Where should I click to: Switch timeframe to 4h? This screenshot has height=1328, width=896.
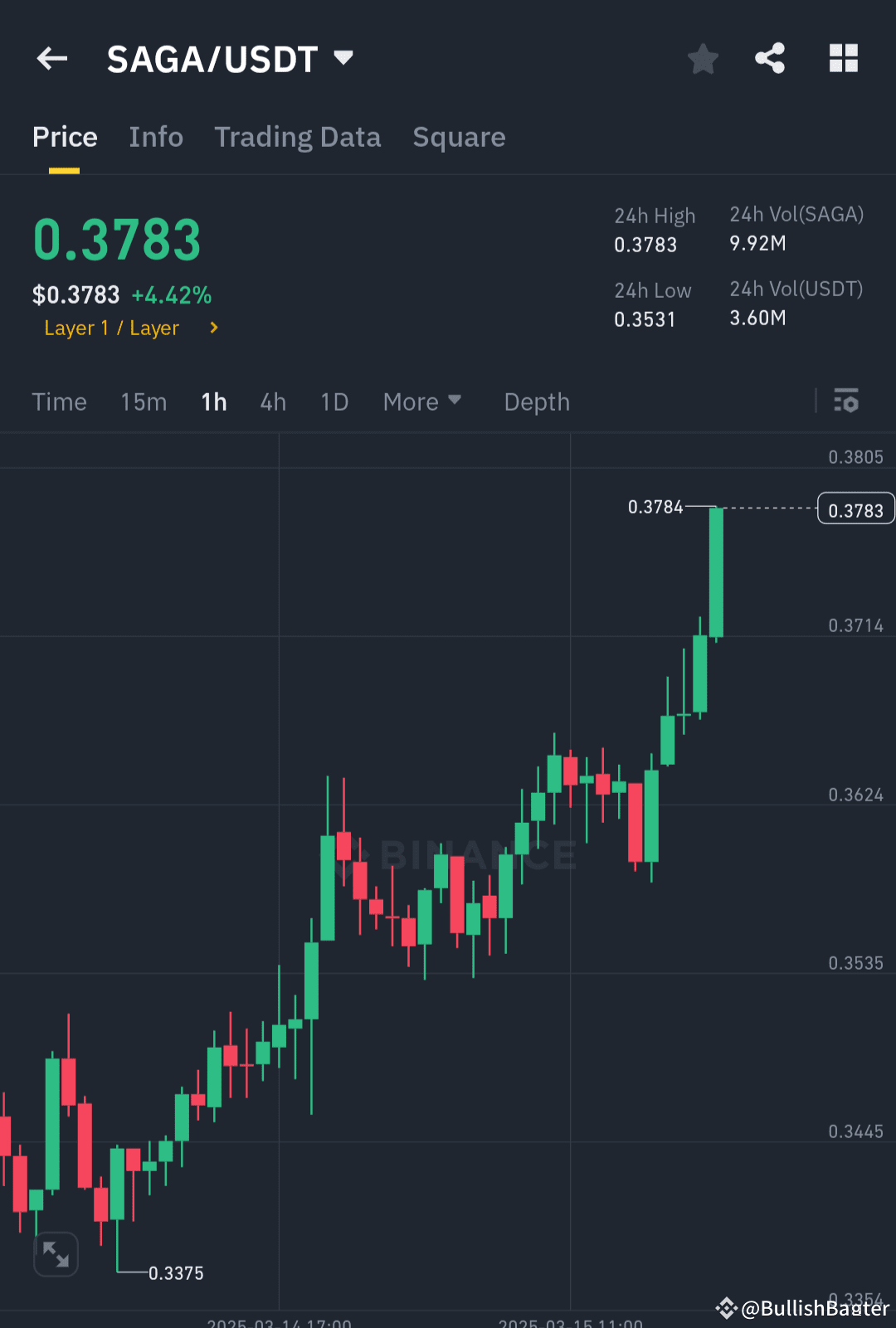(272, 401)
